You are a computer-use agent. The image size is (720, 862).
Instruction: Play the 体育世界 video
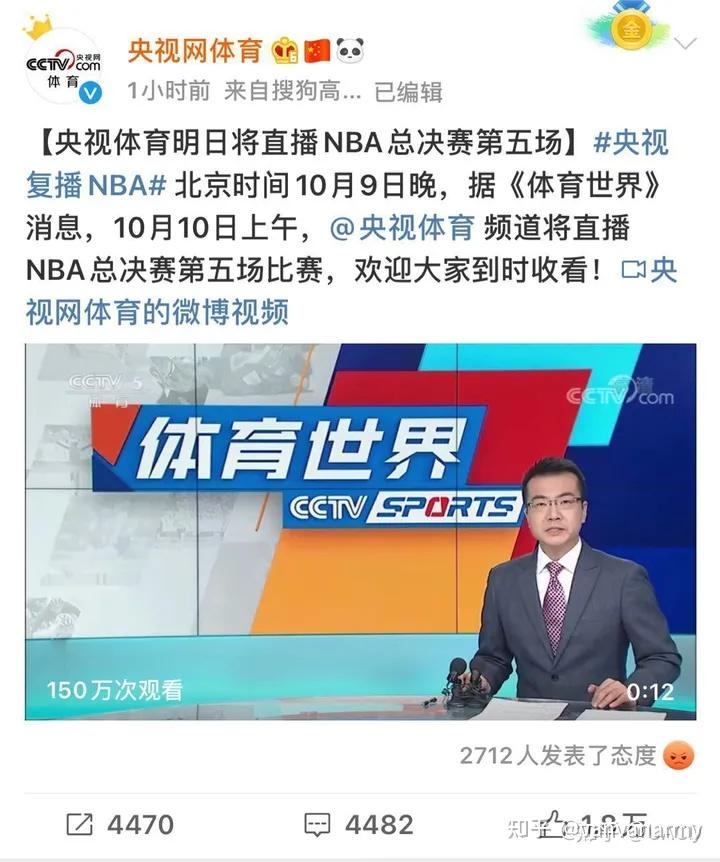pyautogui.click(x=360, y=530)
